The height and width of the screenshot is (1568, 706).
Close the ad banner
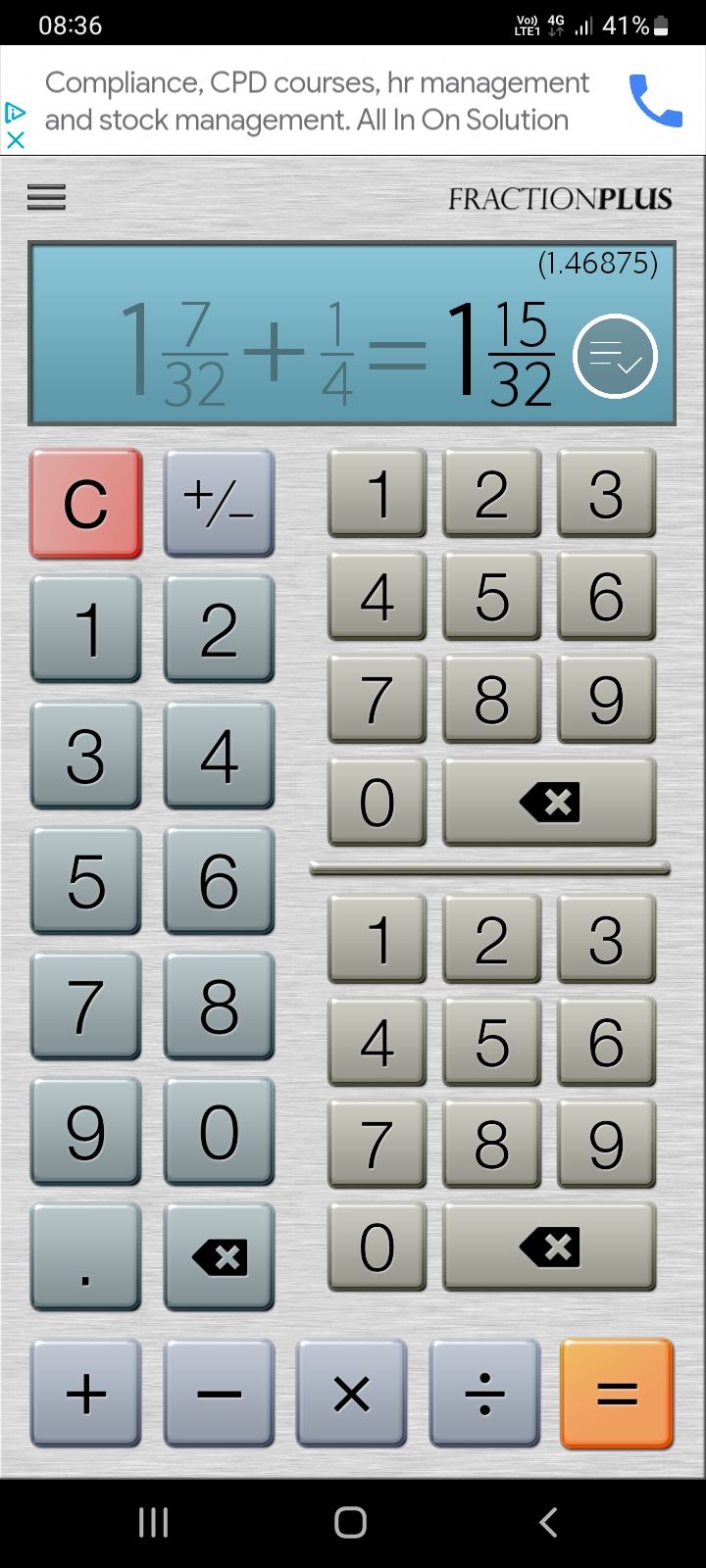(x=15, y=140)
